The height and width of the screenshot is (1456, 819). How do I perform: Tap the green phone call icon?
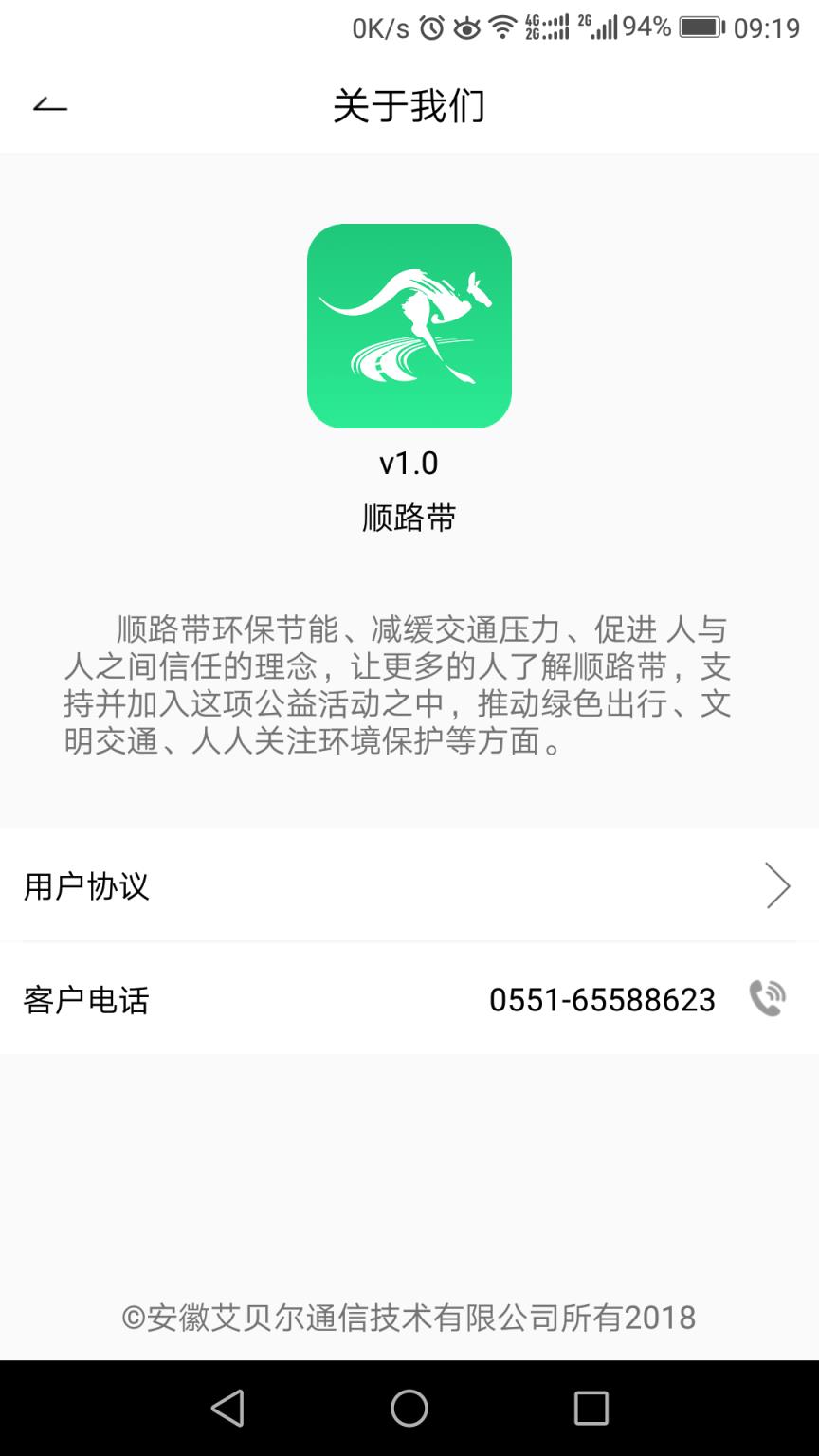(x=768, y=998)
